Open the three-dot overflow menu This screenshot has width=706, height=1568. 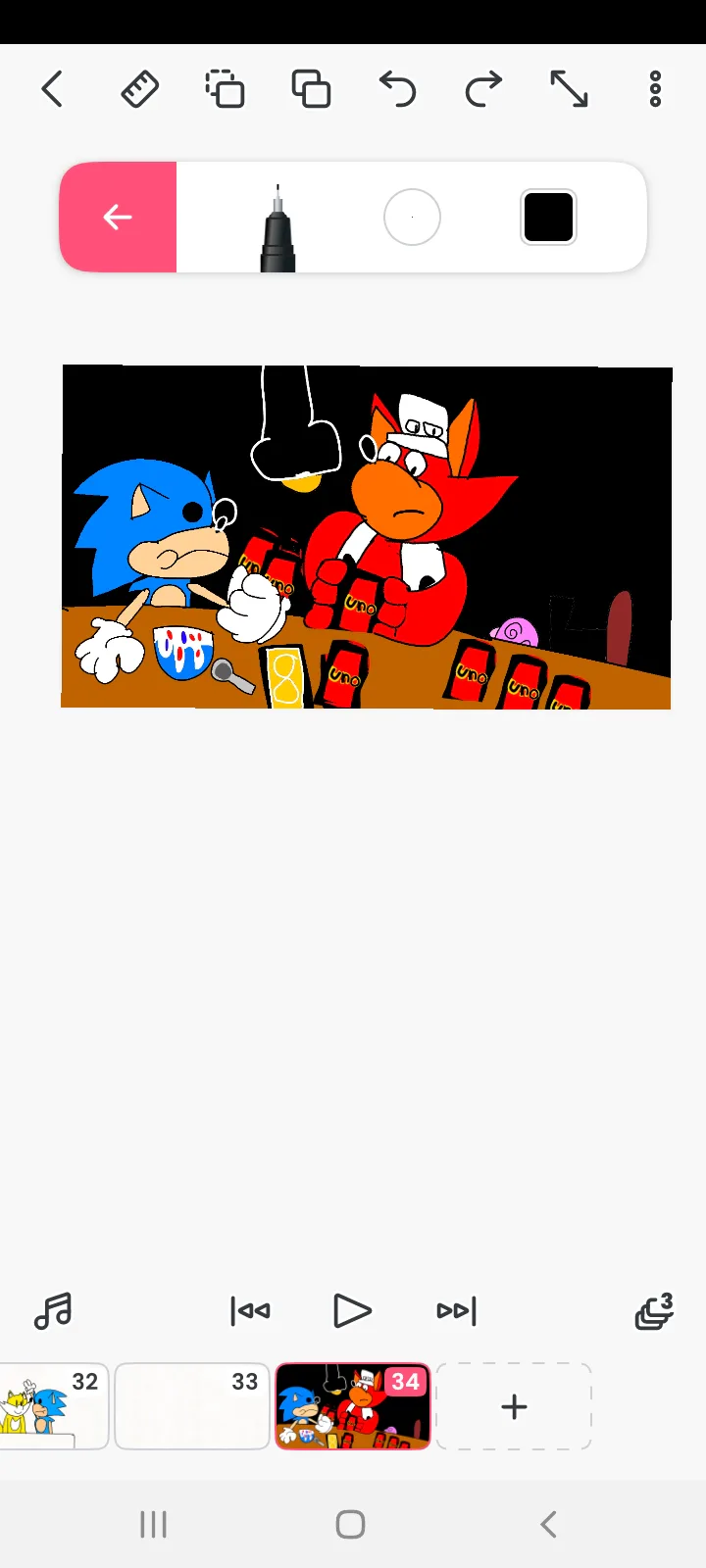pyautogui.click(x=655, y=89)
